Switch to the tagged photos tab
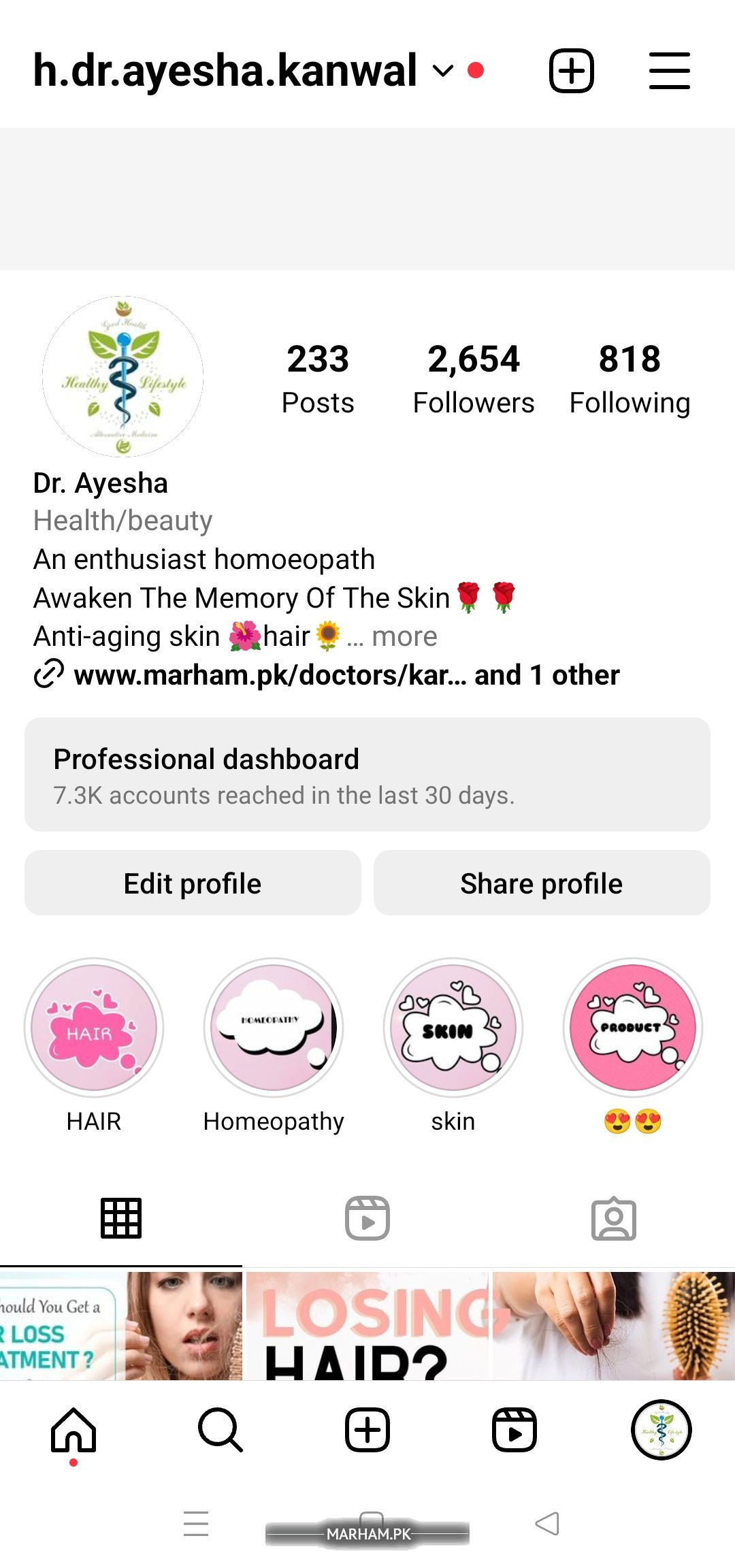735x1568 pixels. click(x=613, y=1218)
